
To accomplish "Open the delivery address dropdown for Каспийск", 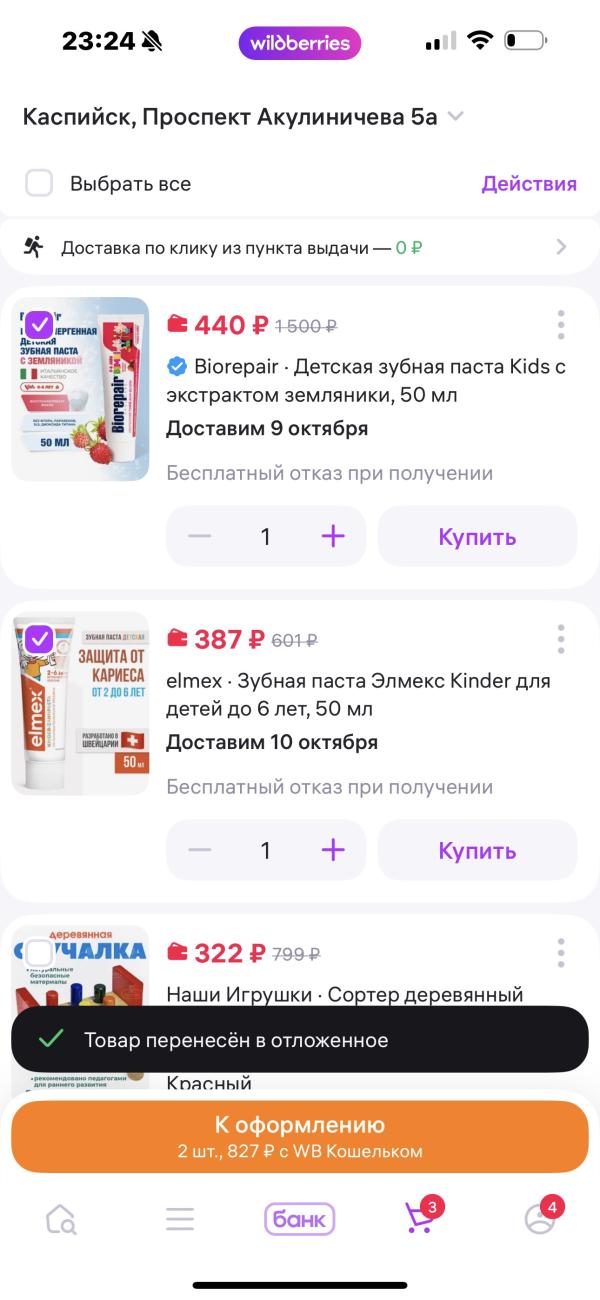I will point(455,117).
